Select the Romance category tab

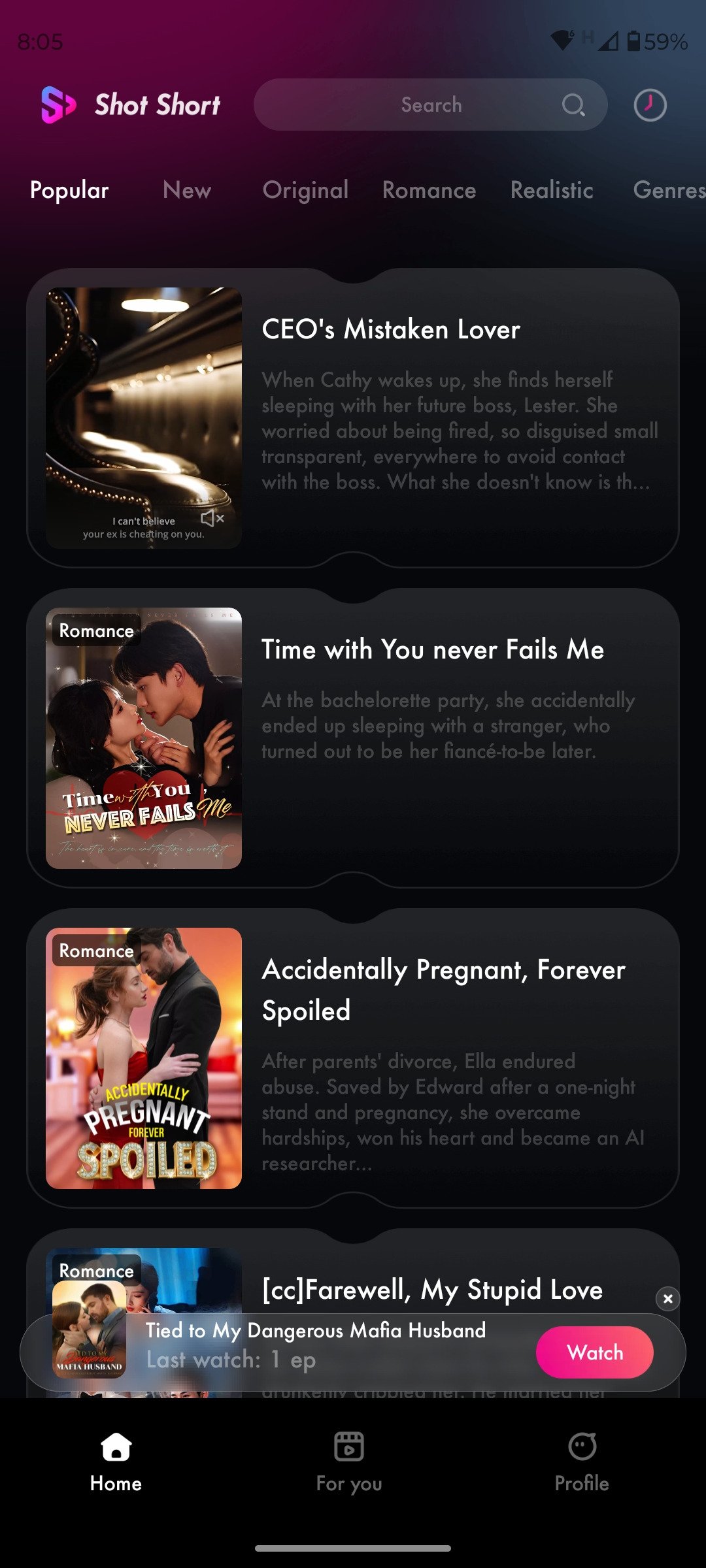[429, 190]
